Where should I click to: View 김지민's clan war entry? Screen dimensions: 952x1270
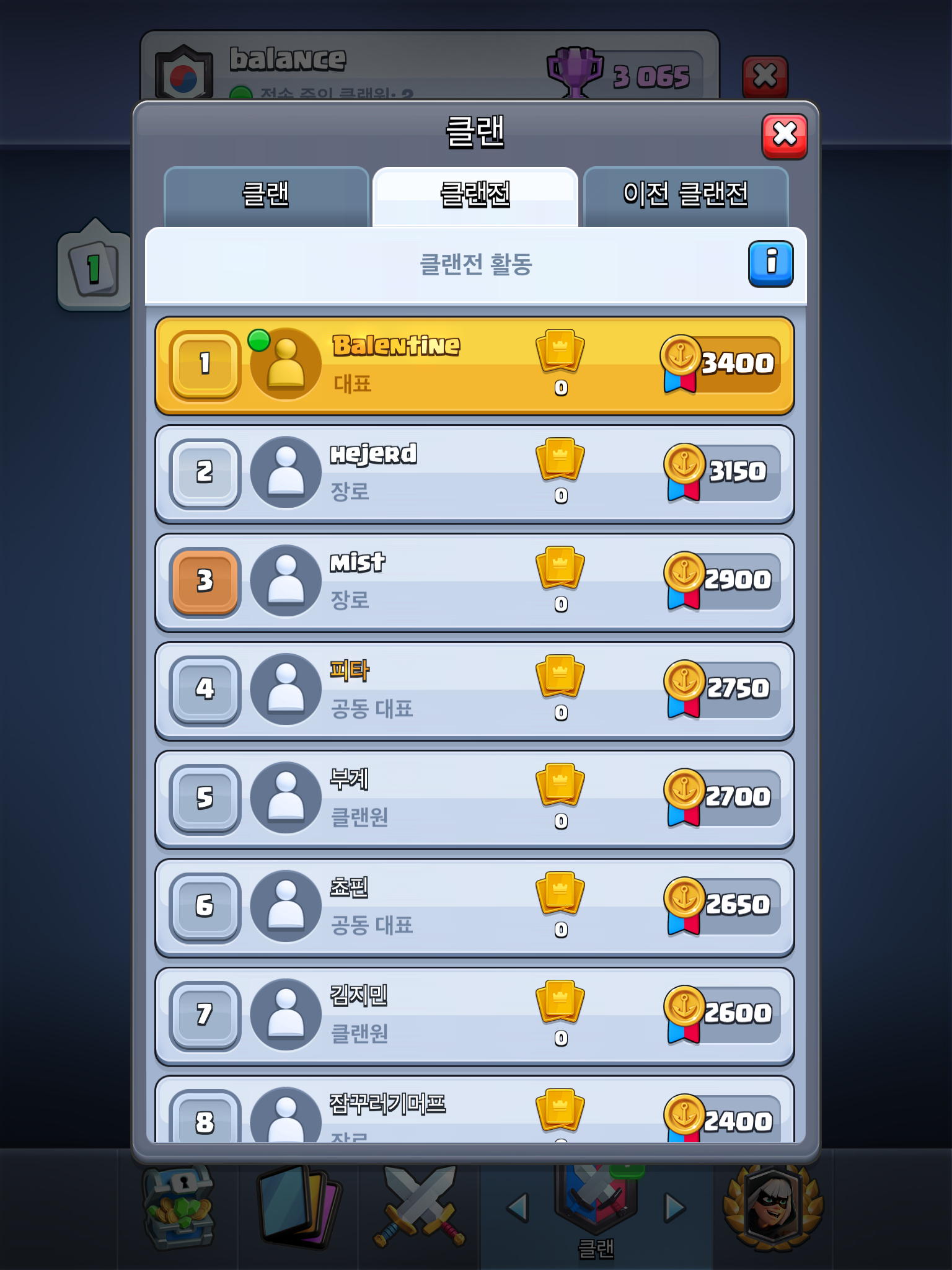coord(474,1017)
